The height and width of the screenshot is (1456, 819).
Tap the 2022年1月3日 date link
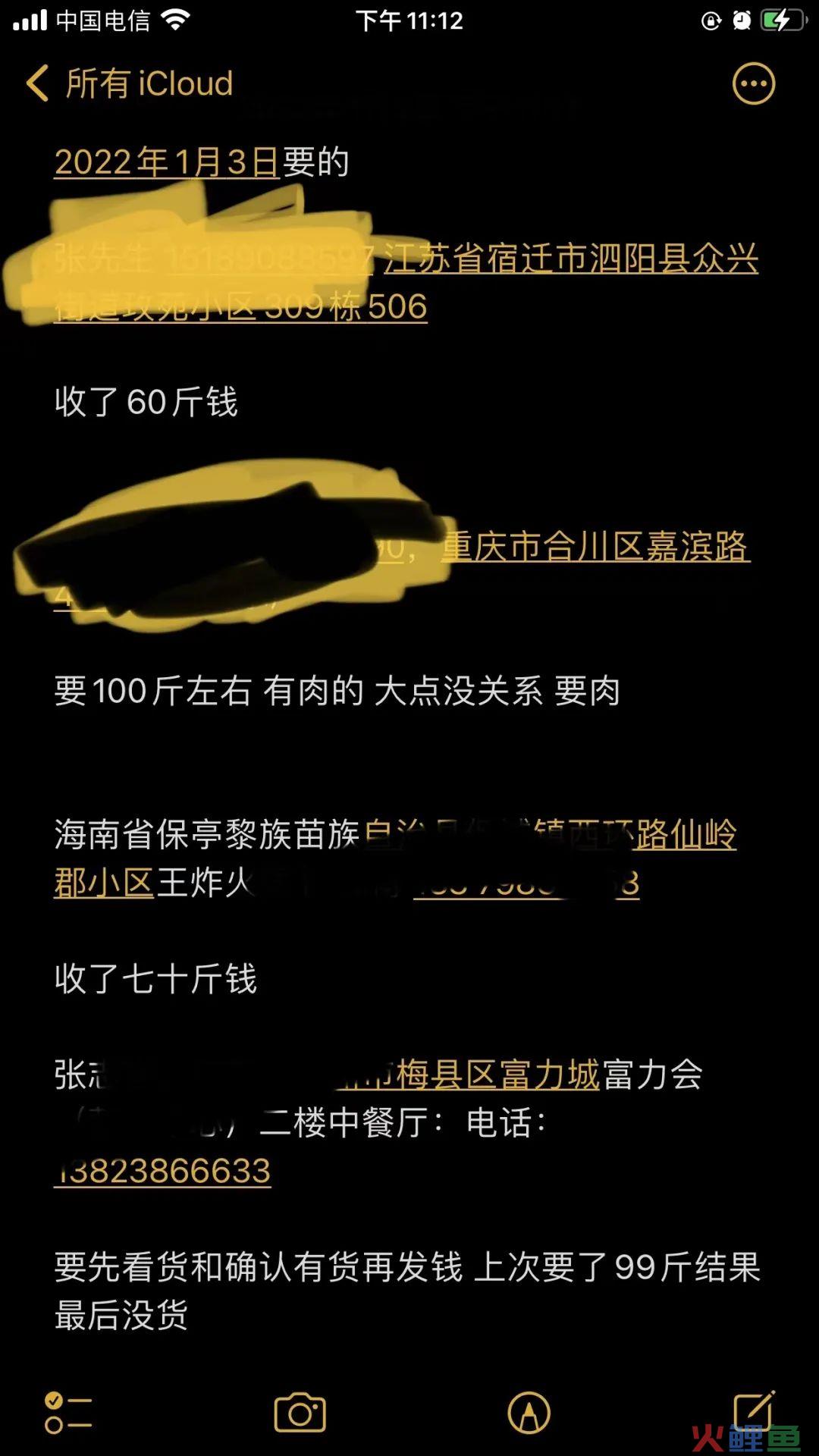[x=167, y=162]
